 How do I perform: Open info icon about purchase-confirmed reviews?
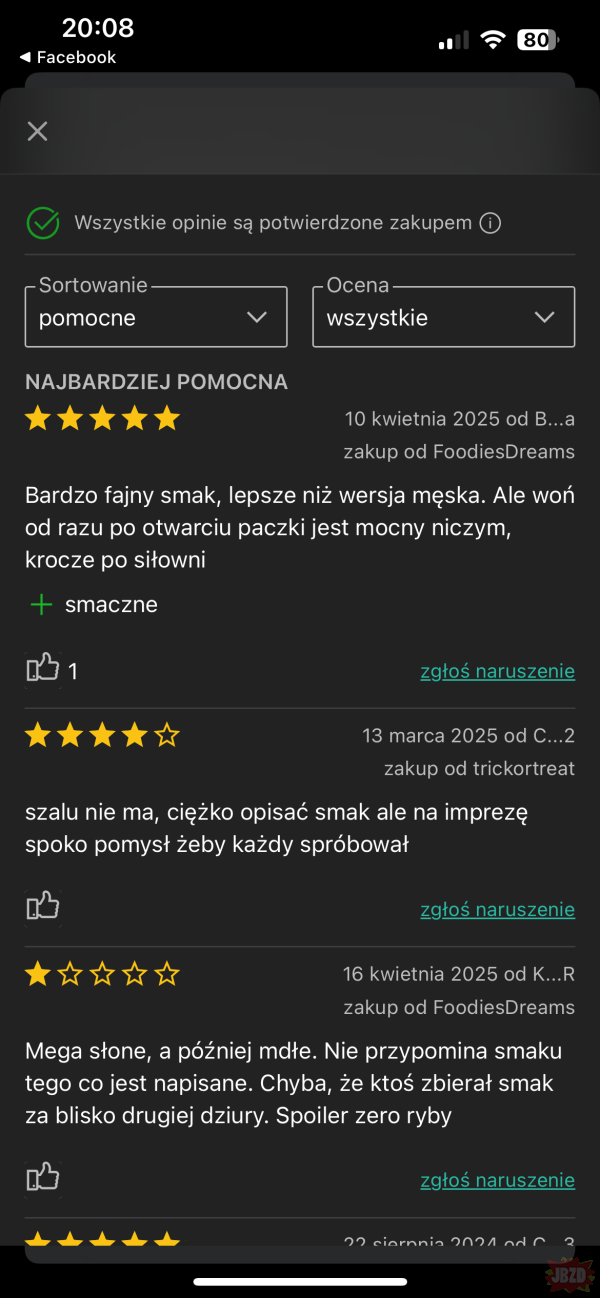click(x=490, y=223)
